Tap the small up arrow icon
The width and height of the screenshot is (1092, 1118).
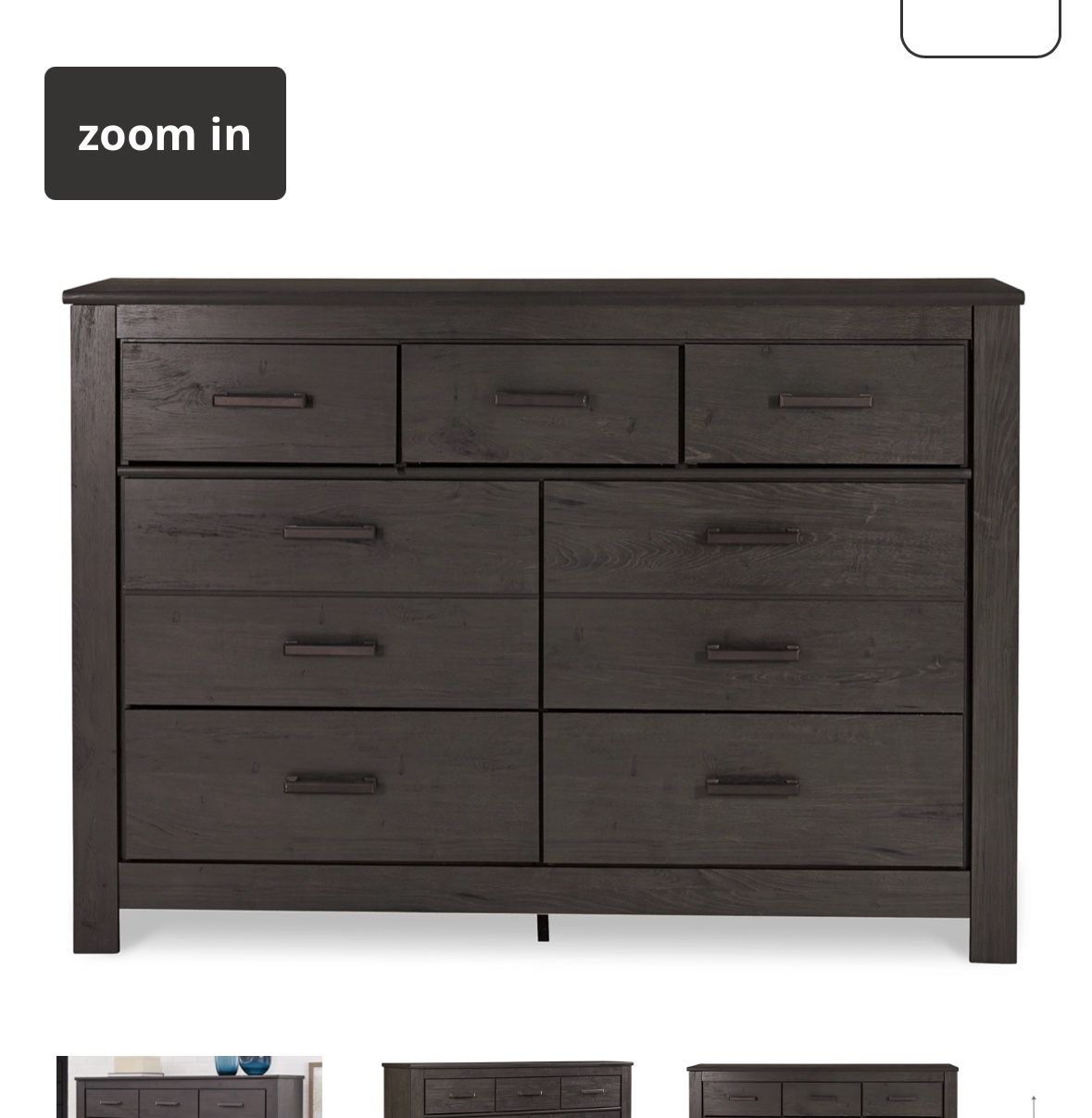[x=1034, y=1105]
